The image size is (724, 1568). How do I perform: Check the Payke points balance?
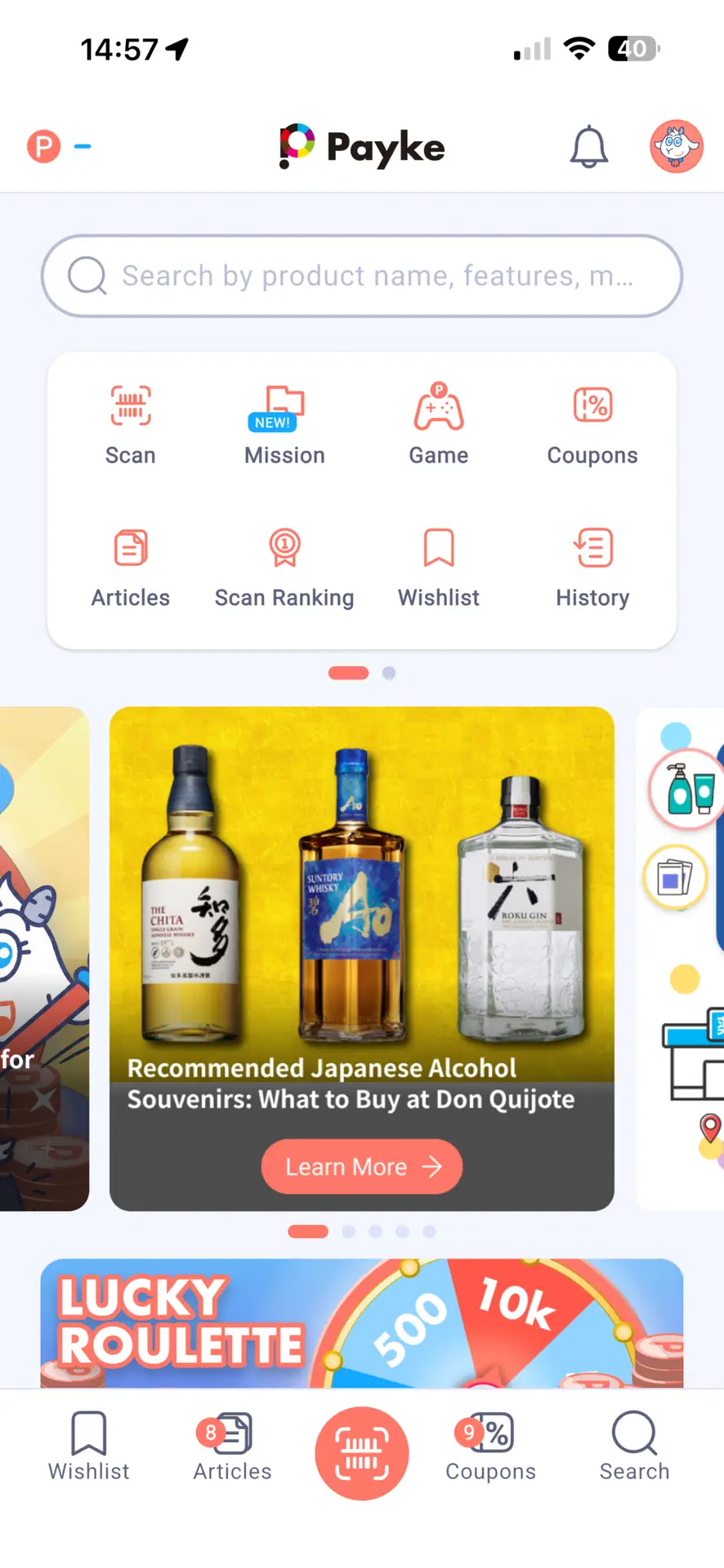click(59, 147)
